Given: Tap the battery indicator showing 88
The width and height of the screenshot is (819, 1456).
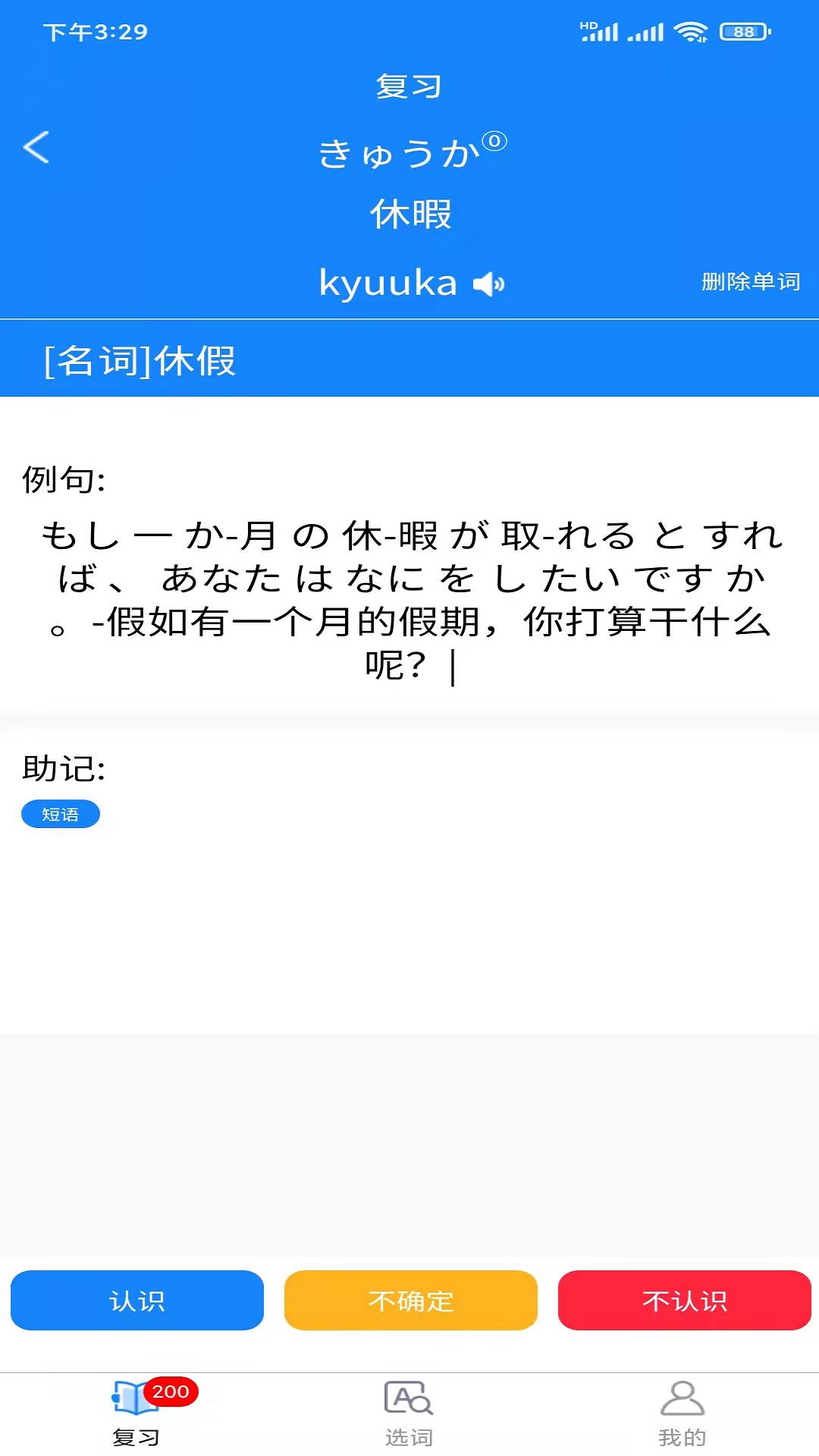Looking at the screenshot, I should click(x=744, y=32).
